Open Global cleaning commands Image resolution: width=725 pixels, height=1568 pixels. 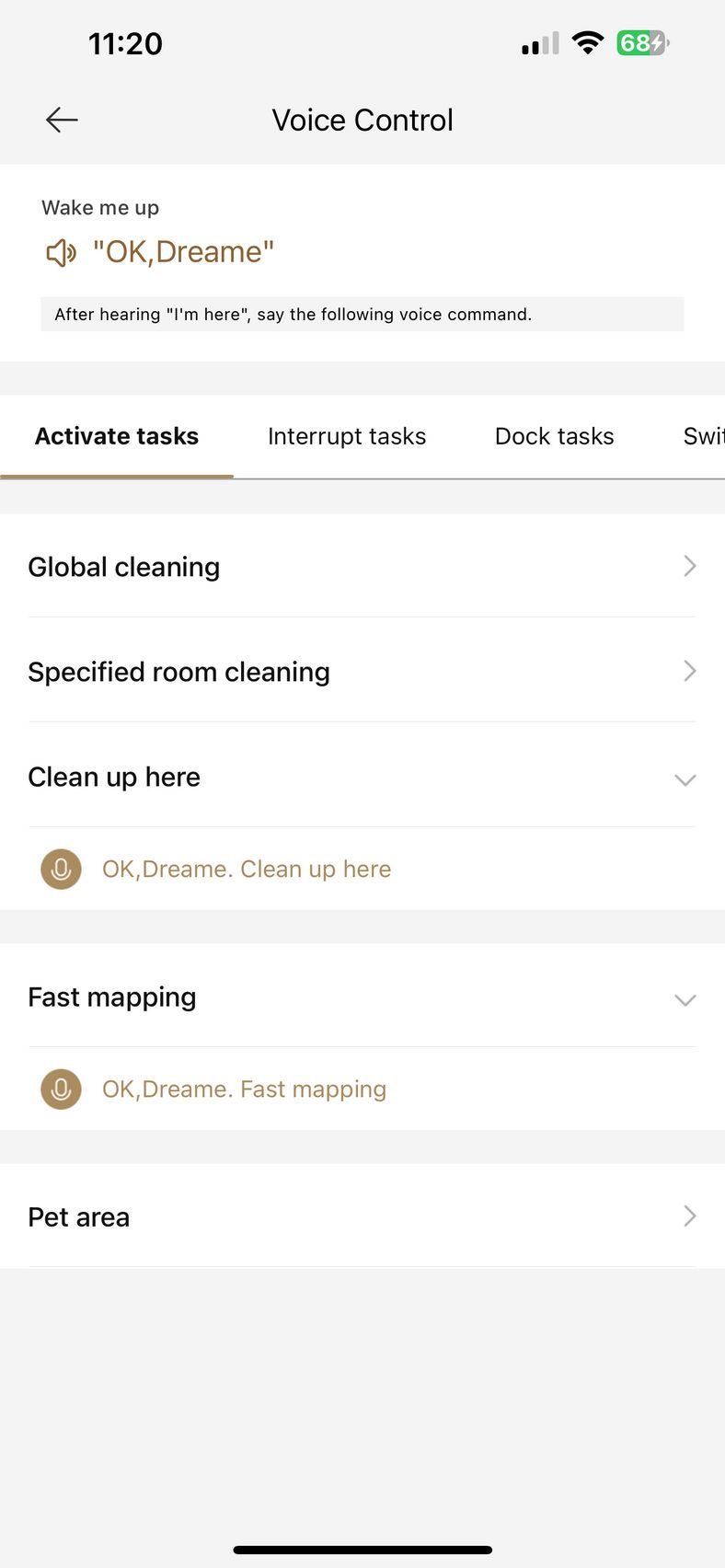[362, 566]
